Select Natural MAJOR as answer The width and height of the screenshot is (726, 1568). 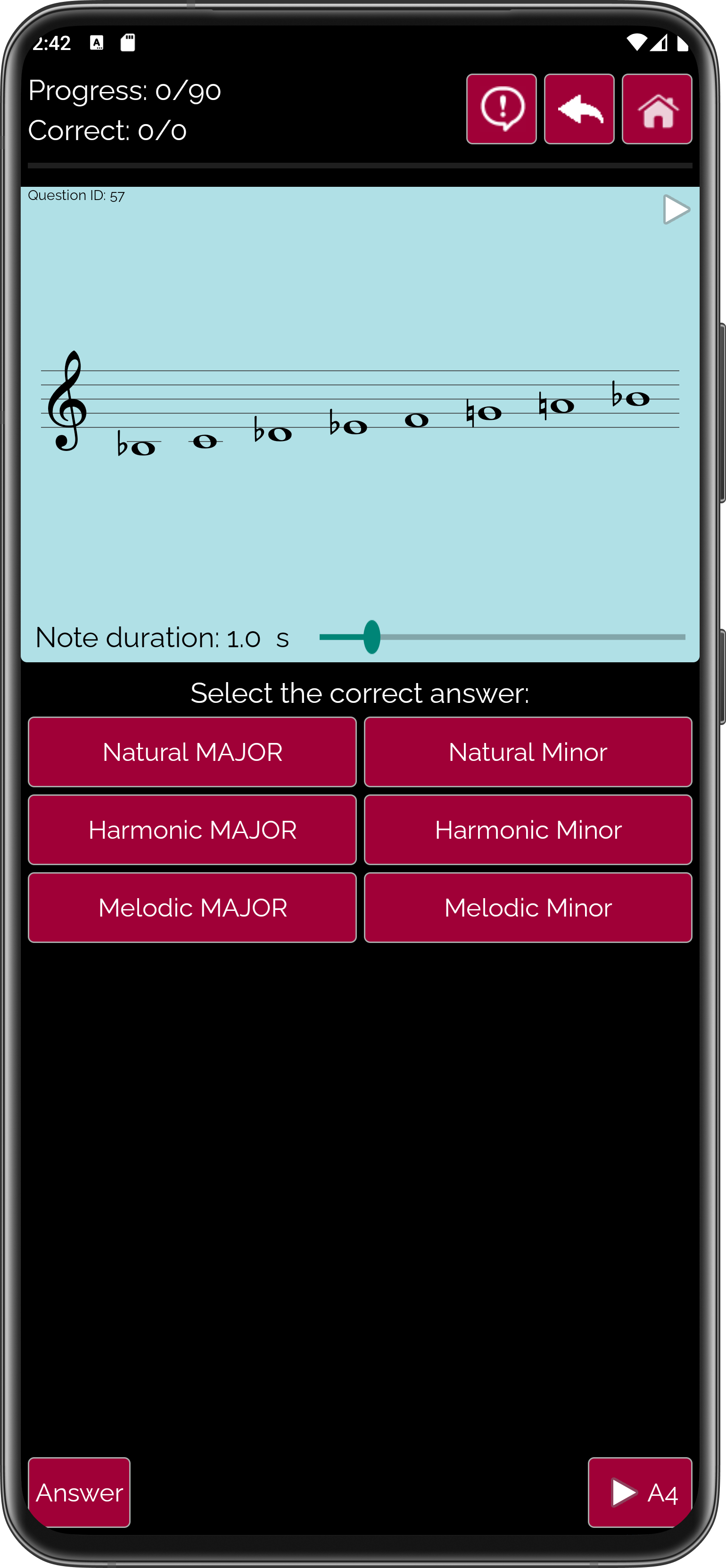pos(192,752)
